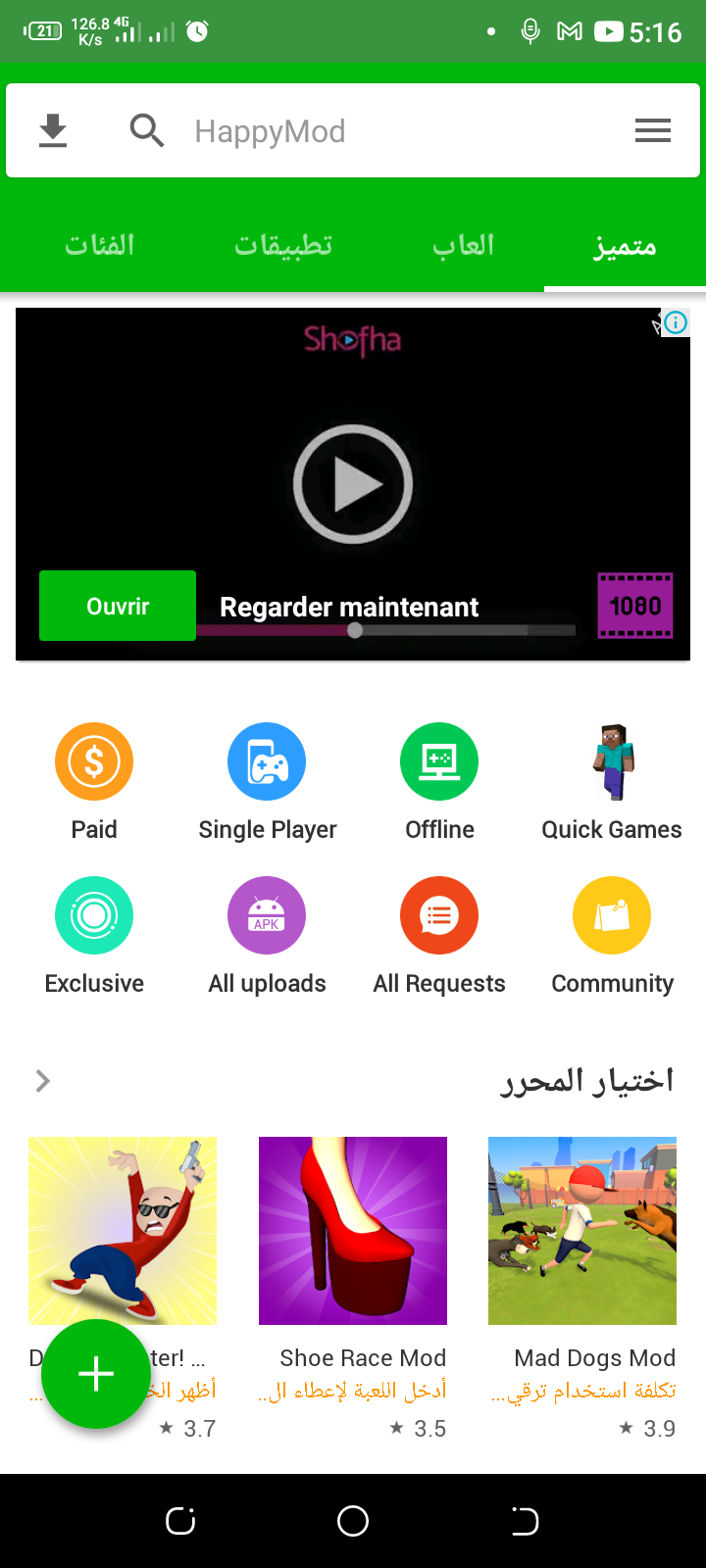
Task: Switch to the الفئات tab
Action: click(x=99, y=245)
